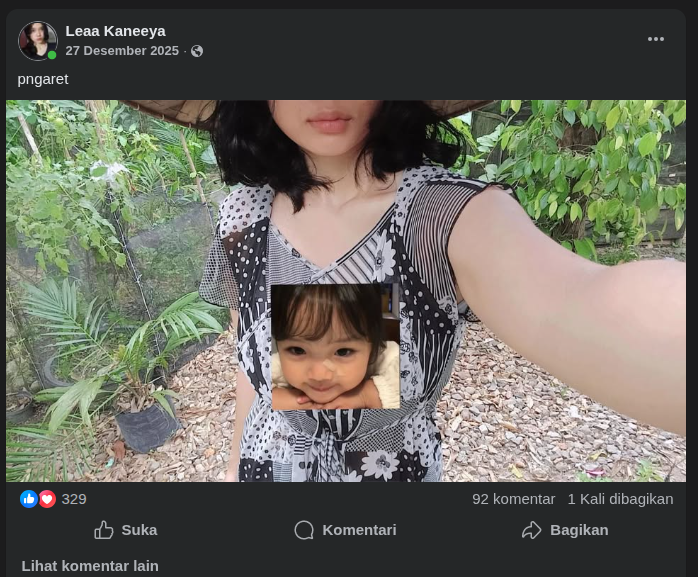Like the post with Suka

[126, 530]
